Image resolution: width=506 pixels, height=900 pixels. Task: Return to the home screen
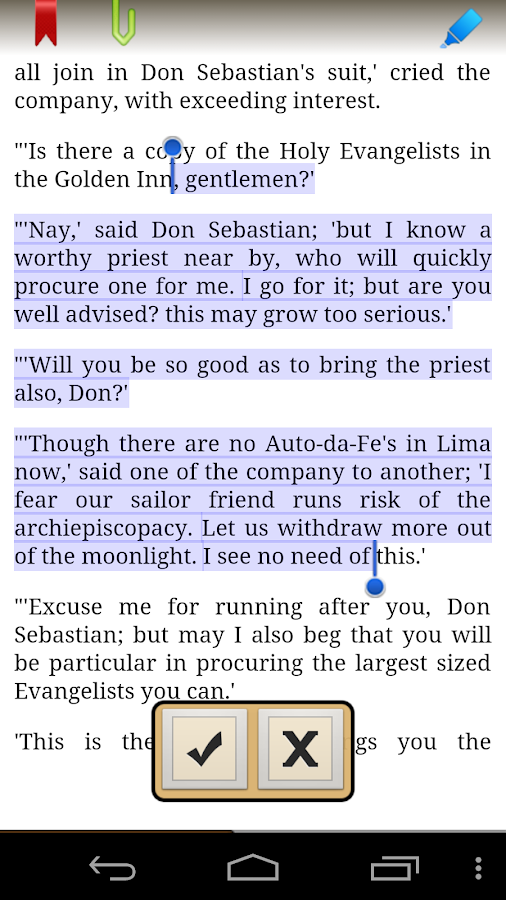(253, 867)
